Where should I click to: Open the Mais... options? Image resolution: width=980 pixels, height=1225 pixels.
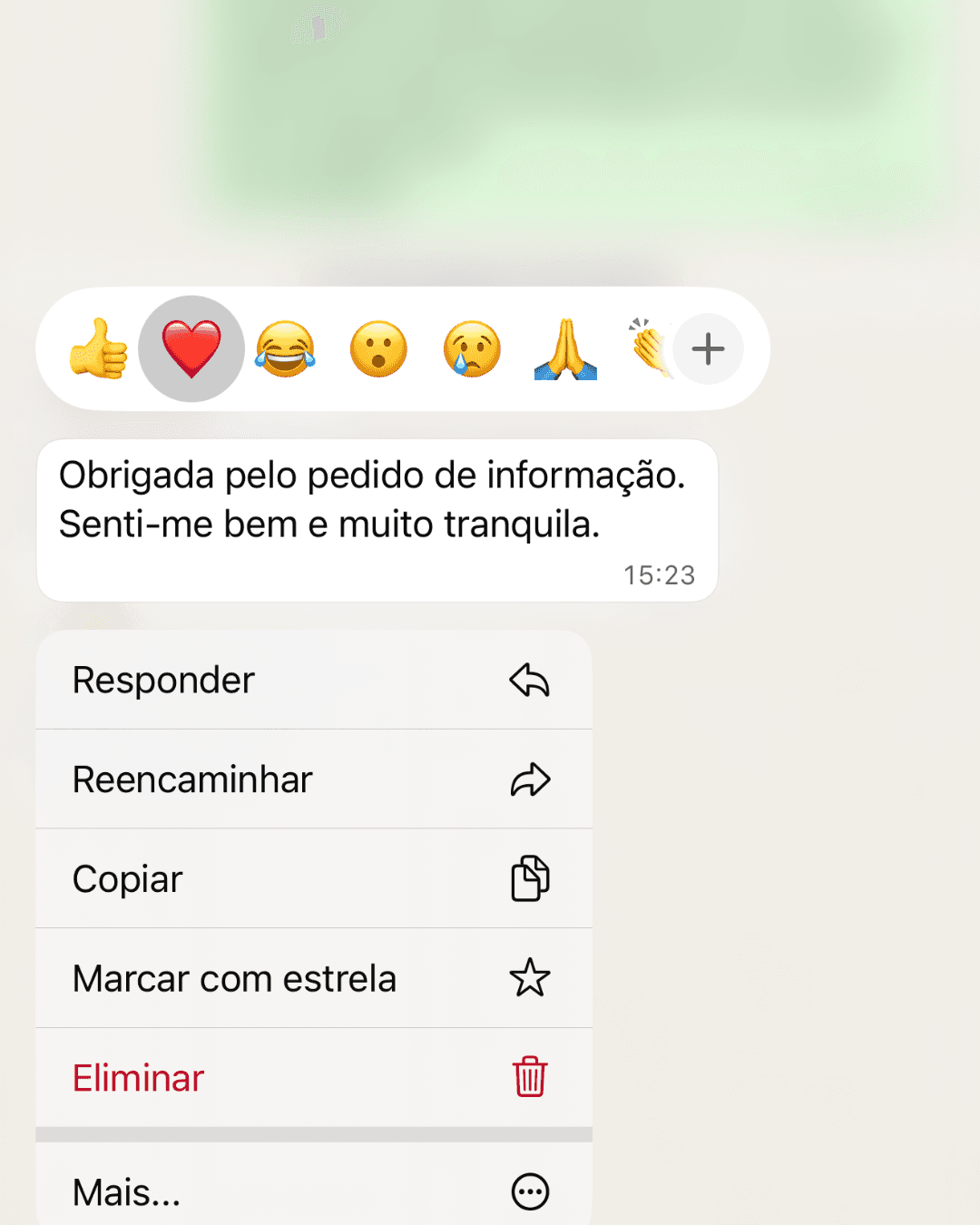[x=313, y=1191]
